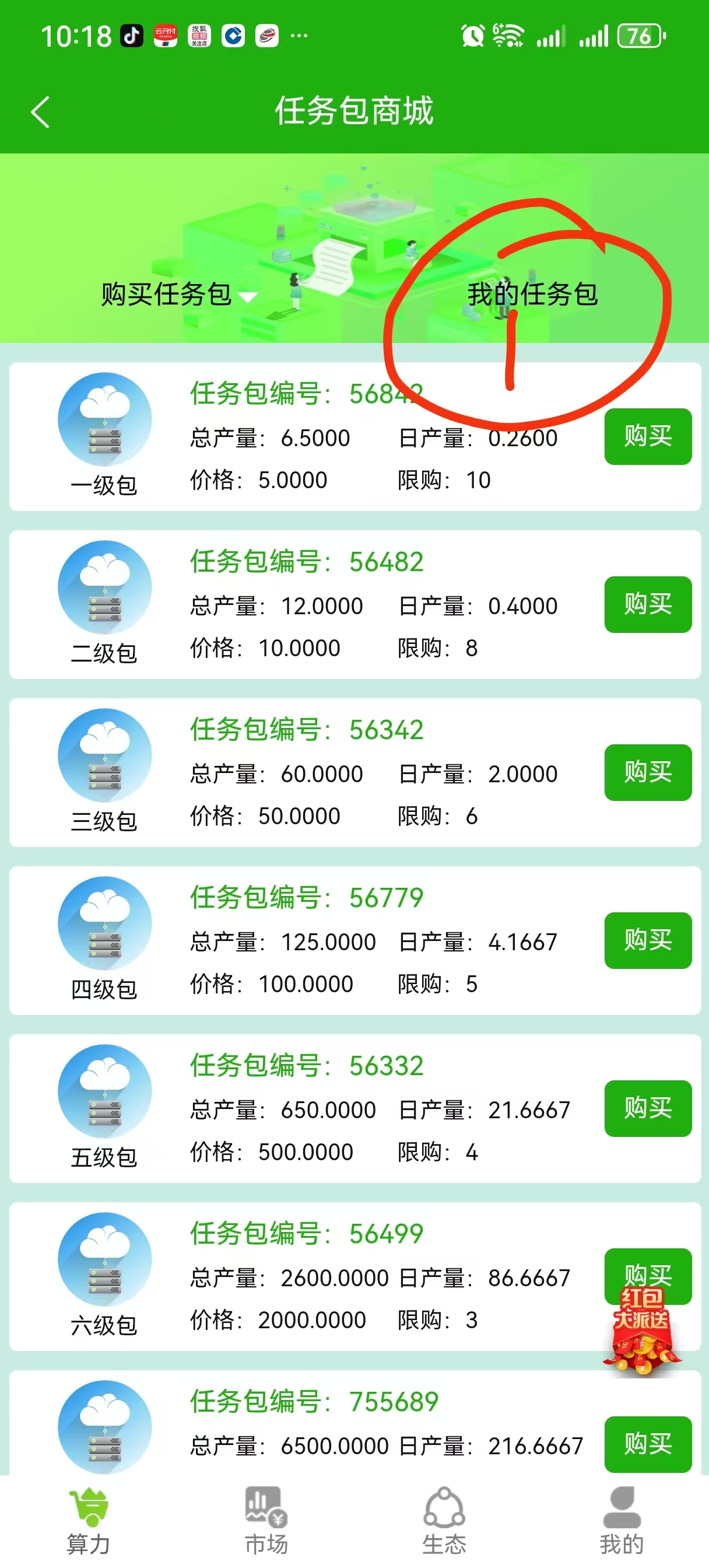
Task: Buy the 三级包 package 56342
Action: pos(648,772)
